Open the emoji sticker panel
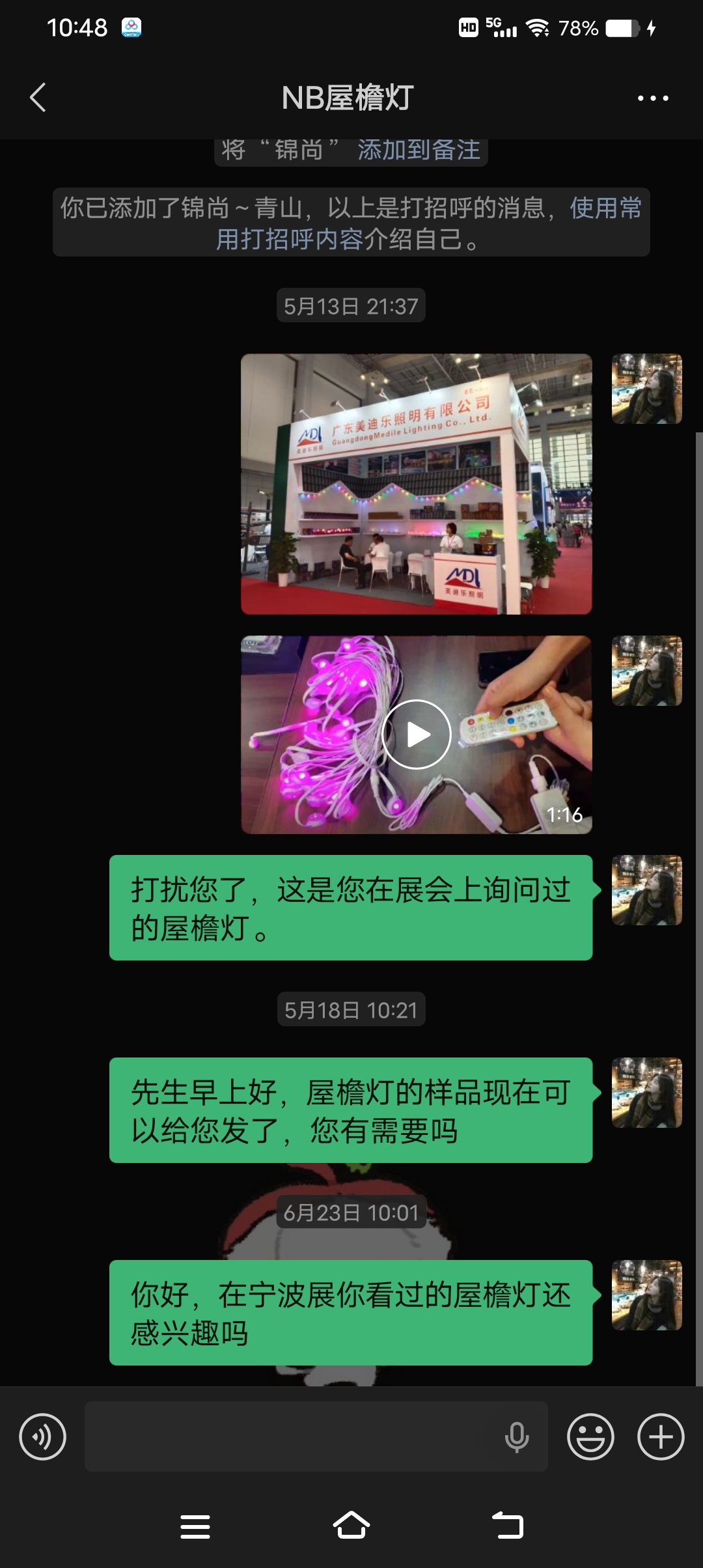 (x=591, y=1436)
